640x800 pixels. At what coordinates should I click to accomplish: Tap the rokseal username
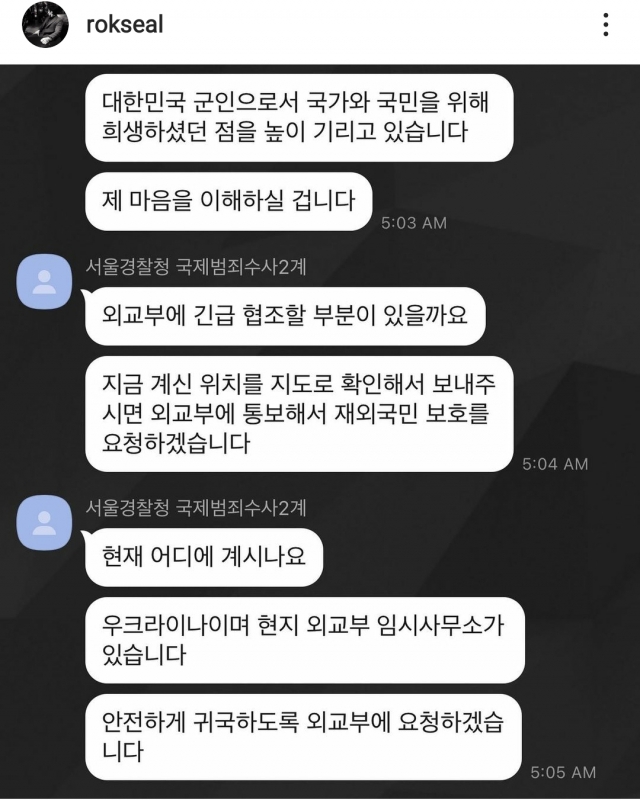point(125,26)
